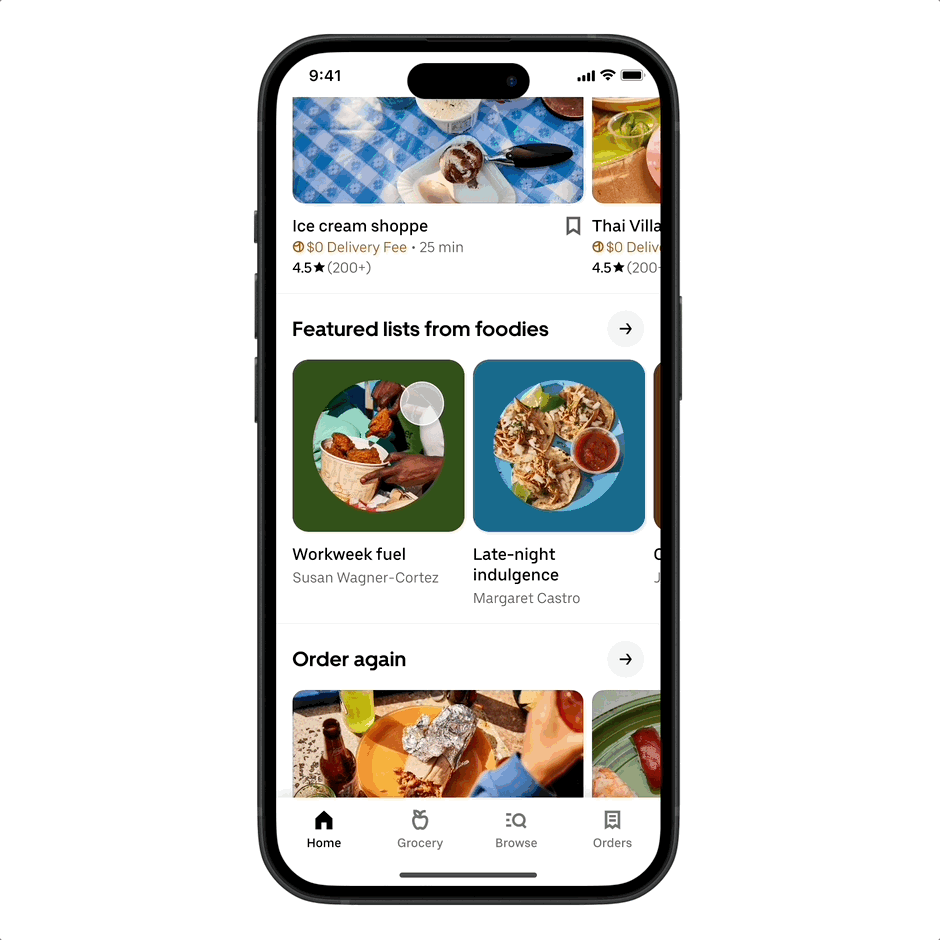940x940 pixels.
Task: Switch to the Grocery tab
Action: pyautogui.click(x=420, y=830)
